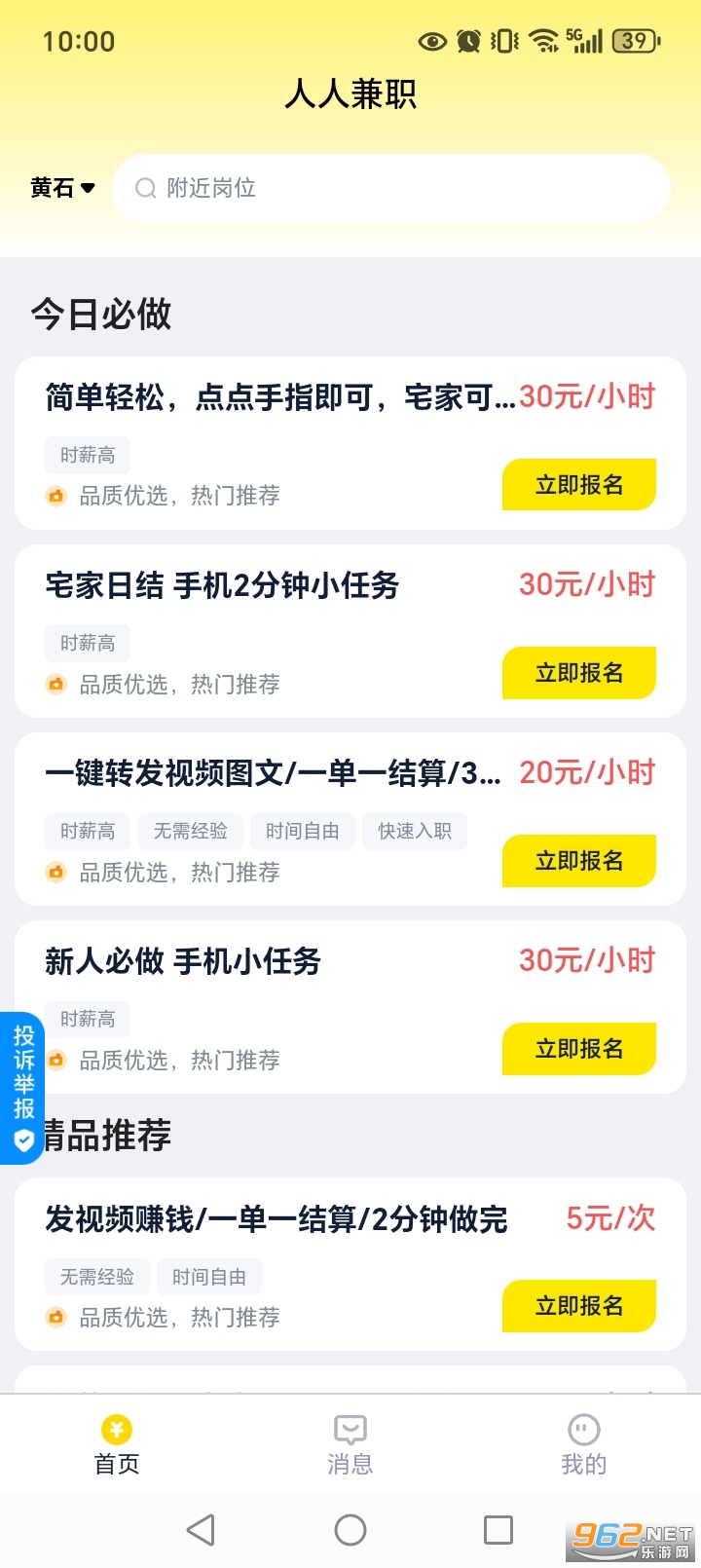Viewport: 701px width, 1568px height.
Task: Click 立即报名 on 宅家日结 job
Action: [x=578, y=672]
